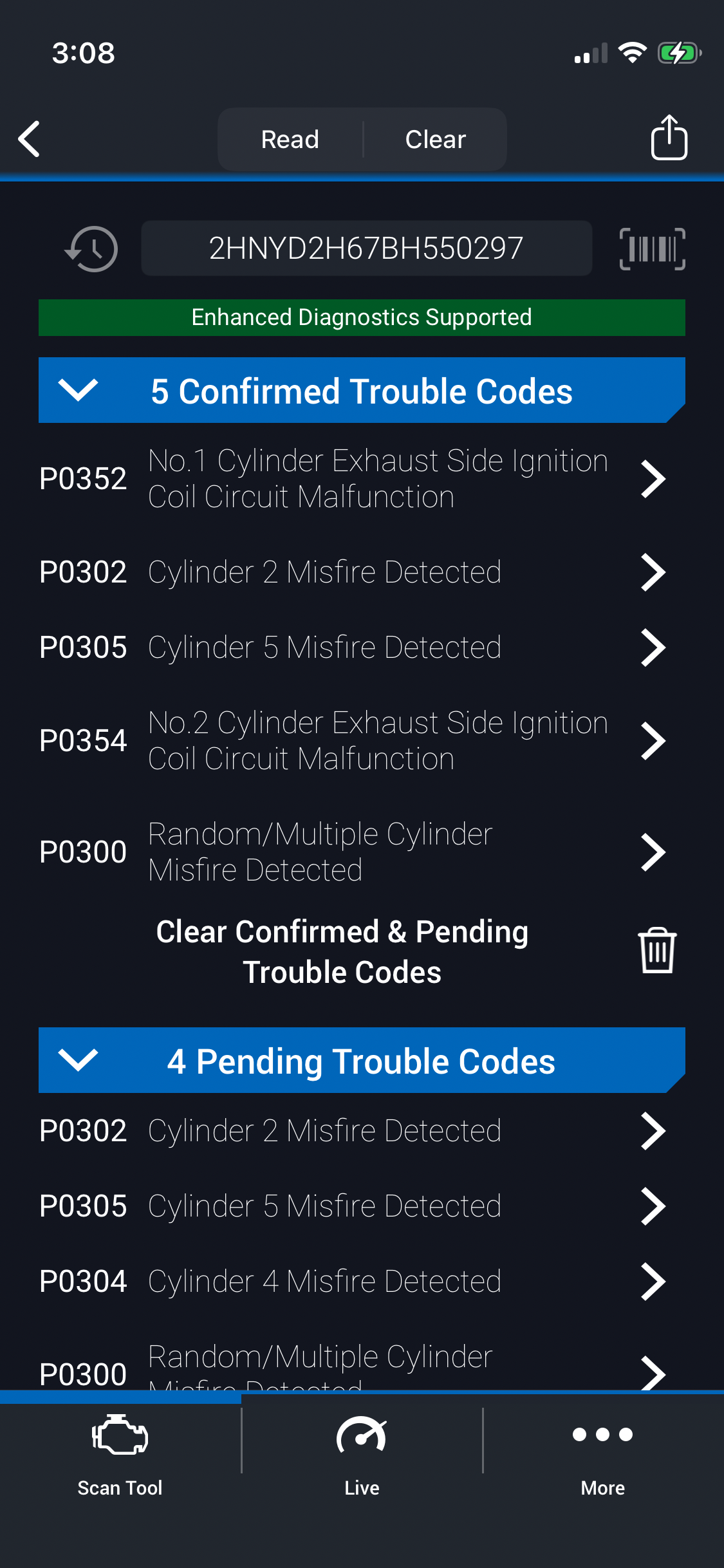Go back using the top-left arrow
This screenshot has height=1568, width=724.
30,138
